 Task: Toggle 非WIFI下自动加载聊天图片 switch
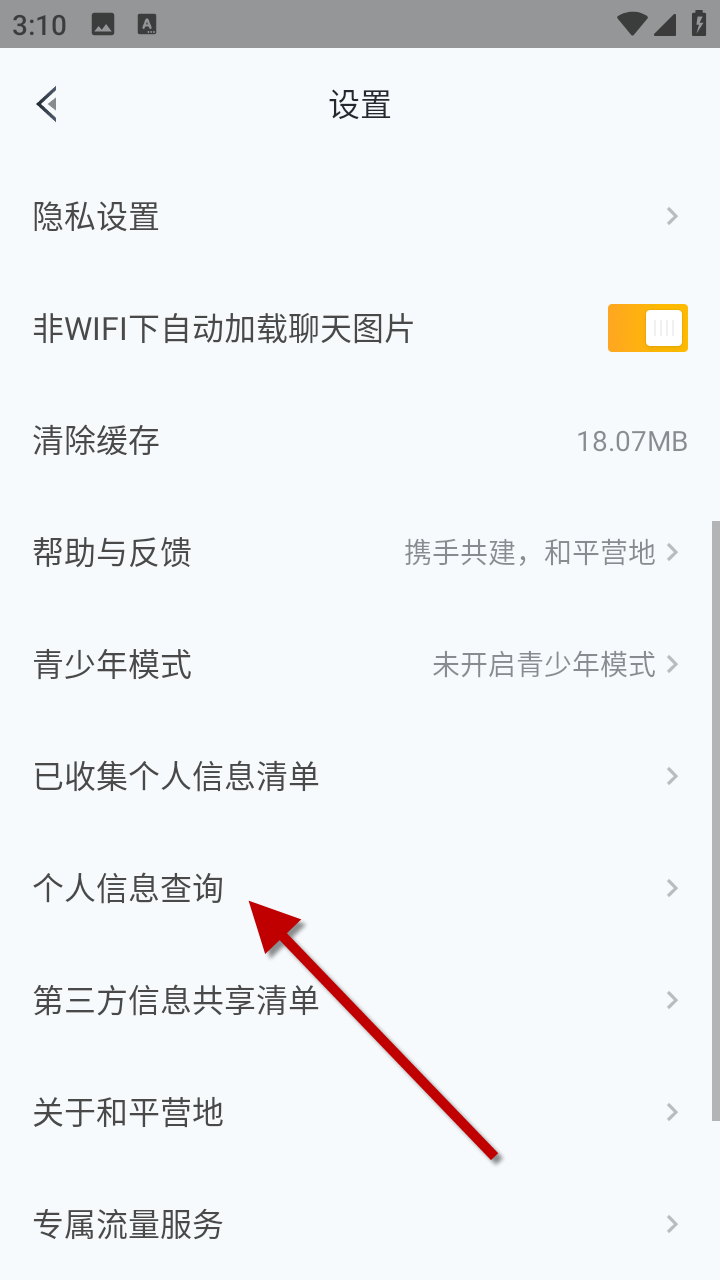point(647,328)
